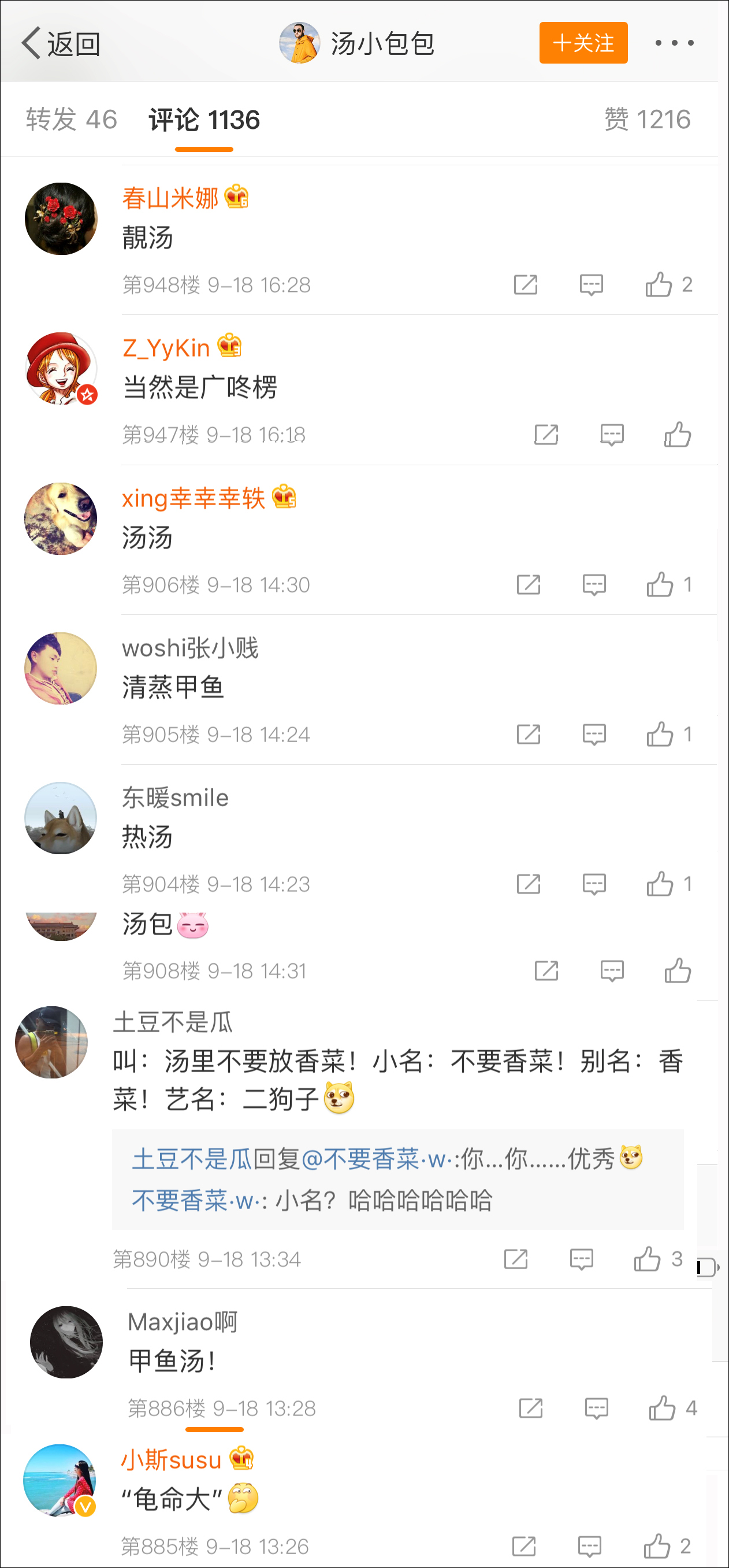Switch to the 转发 46 tab
This screenshot has height=1568, width=729.
coord(71,119)
